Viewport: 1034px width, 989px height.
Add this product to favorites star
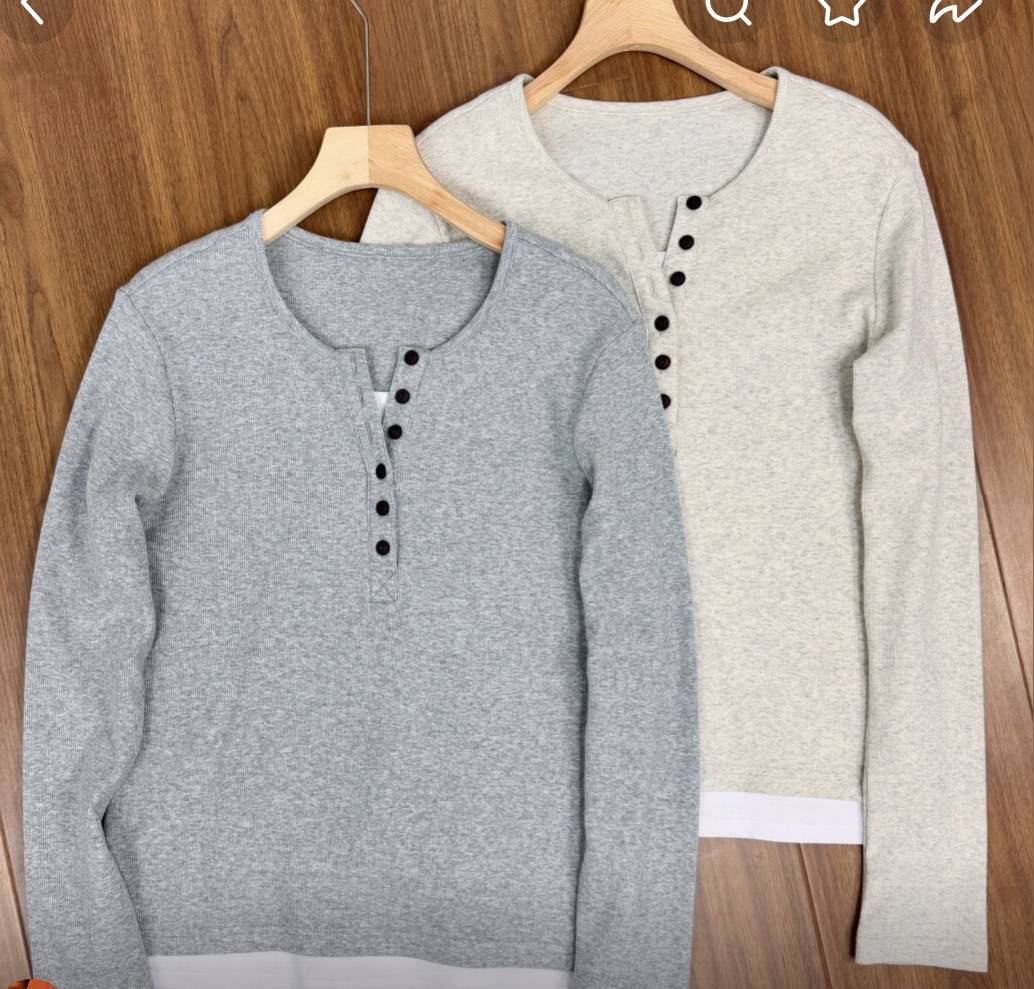(845, 8)
